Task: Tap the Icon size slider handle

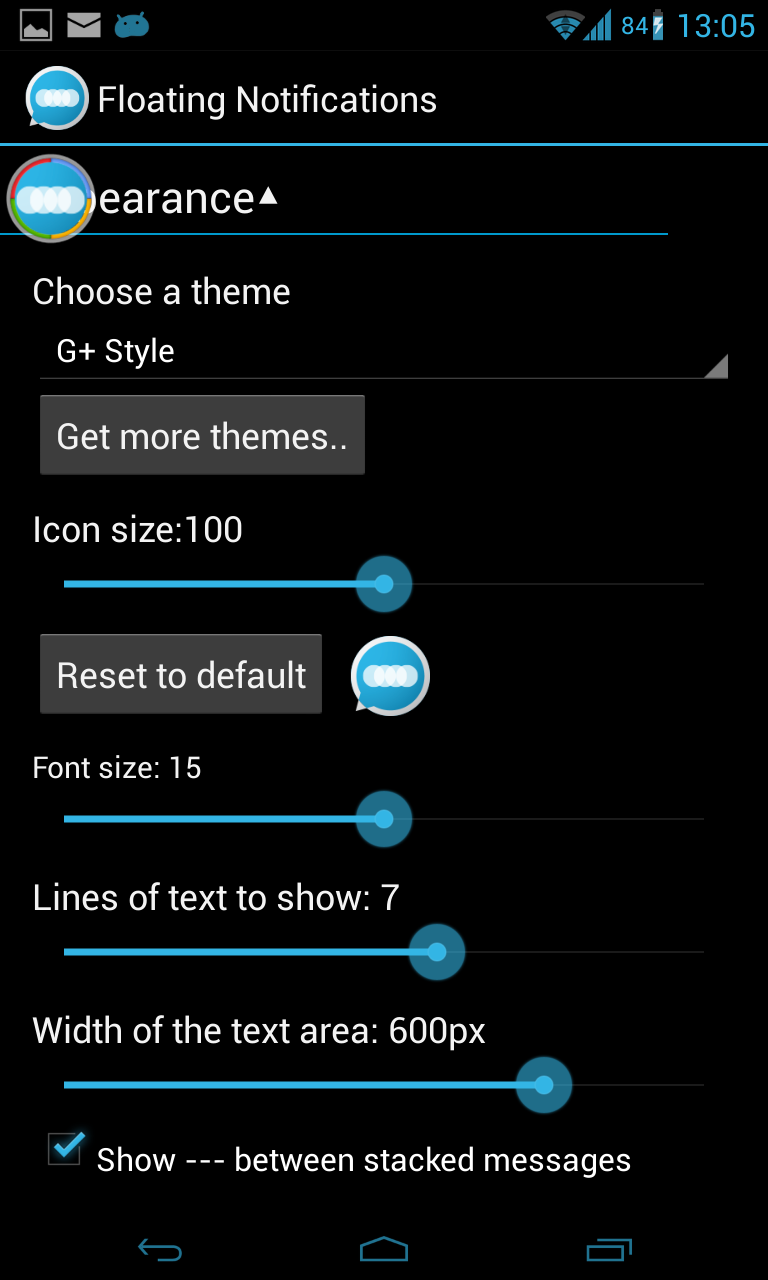Action: 384,583
